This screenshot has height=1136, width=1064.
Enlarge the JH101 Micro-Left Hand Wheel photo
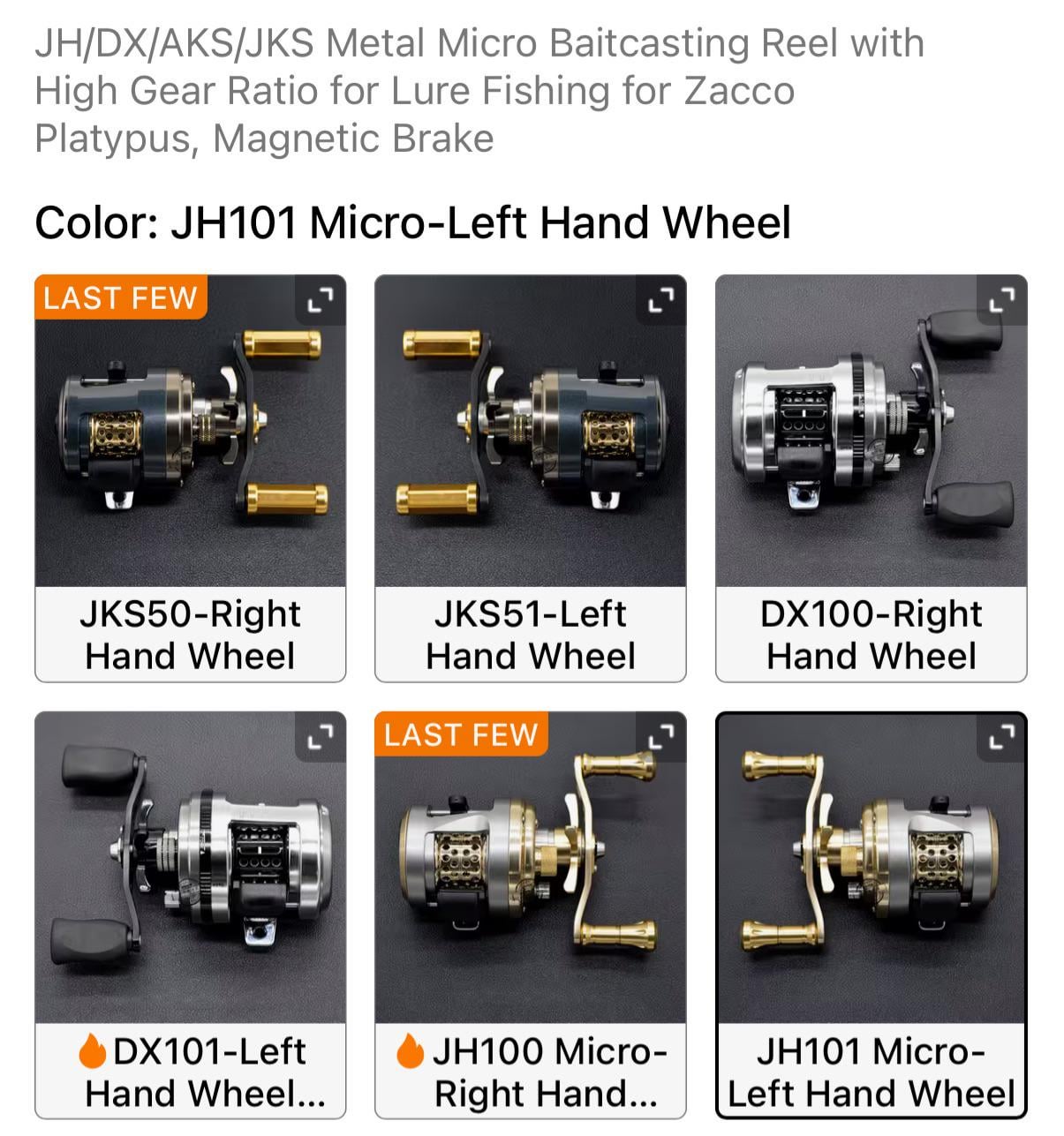coord(1001,736)
